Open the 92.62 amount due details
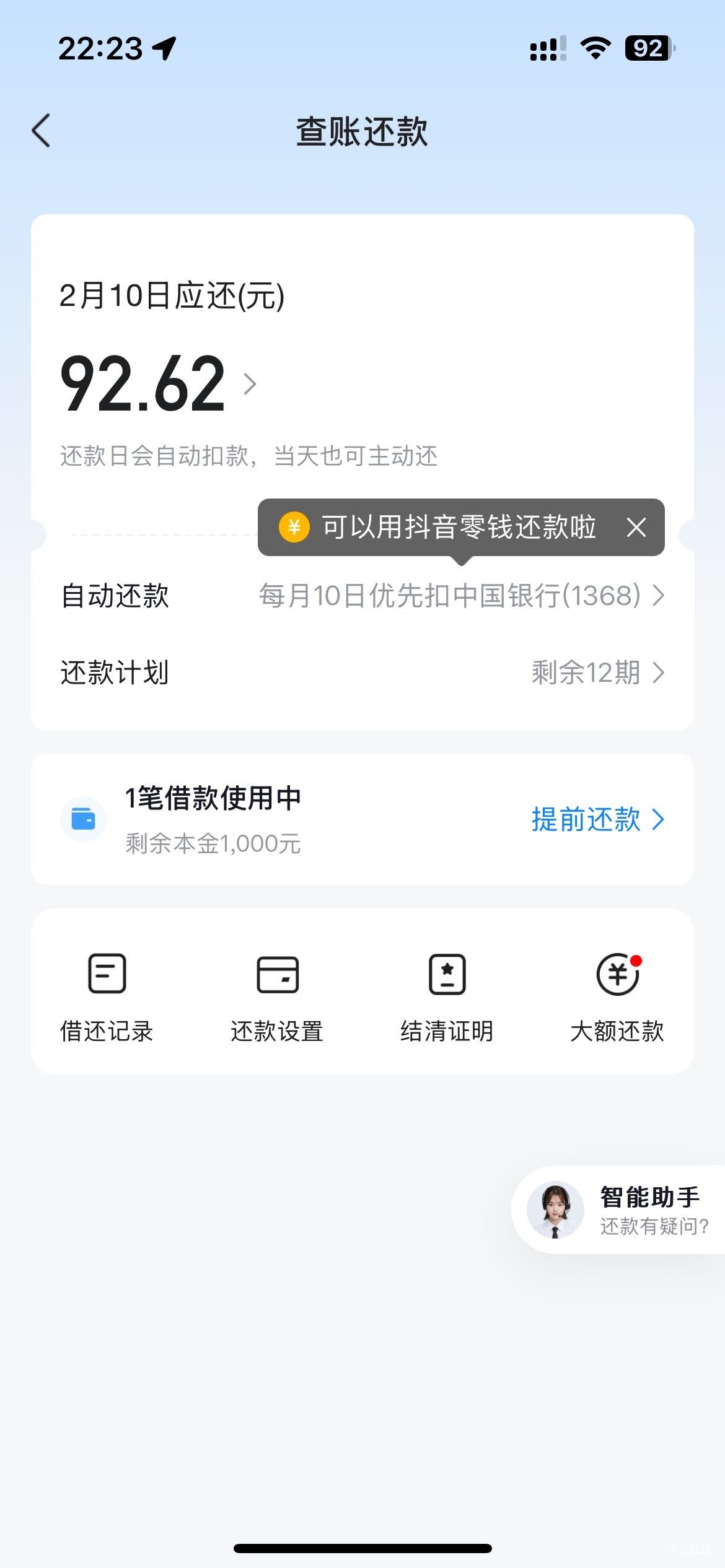Image resolution: width=725 pixels, height=1568 pixels. [158, 384]
